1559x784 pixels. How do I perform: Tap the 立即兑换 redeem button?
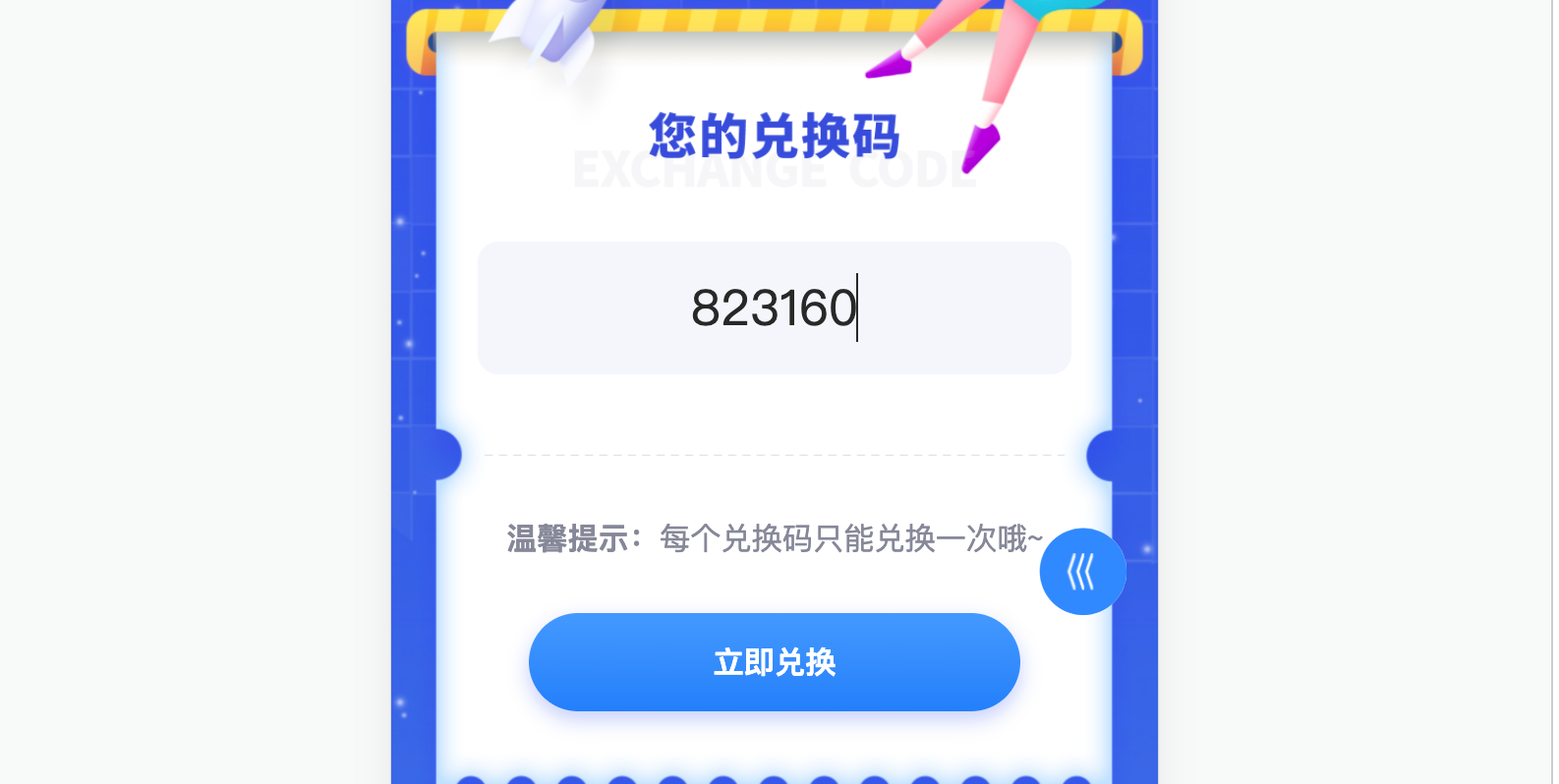click(774, 662)
